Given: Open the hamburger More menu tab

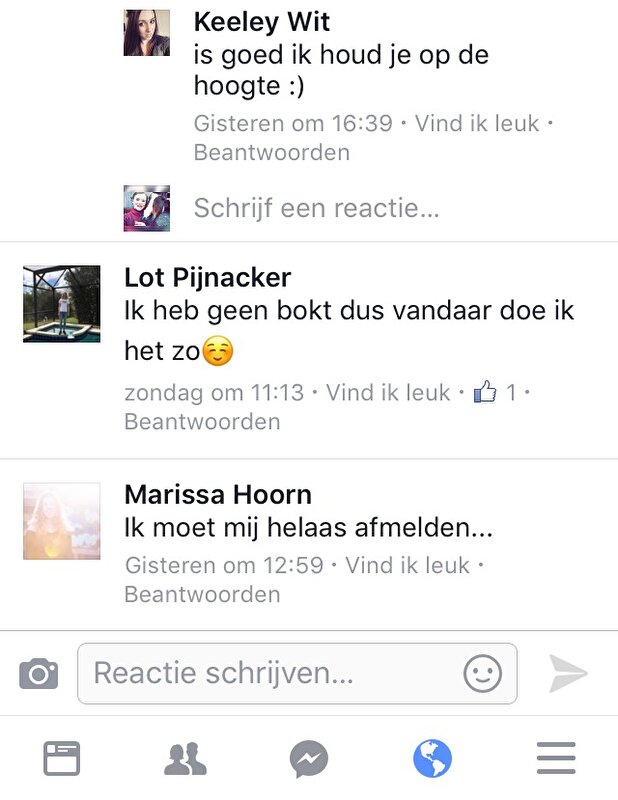Looking at the screenshot, I should coord(556,760).
